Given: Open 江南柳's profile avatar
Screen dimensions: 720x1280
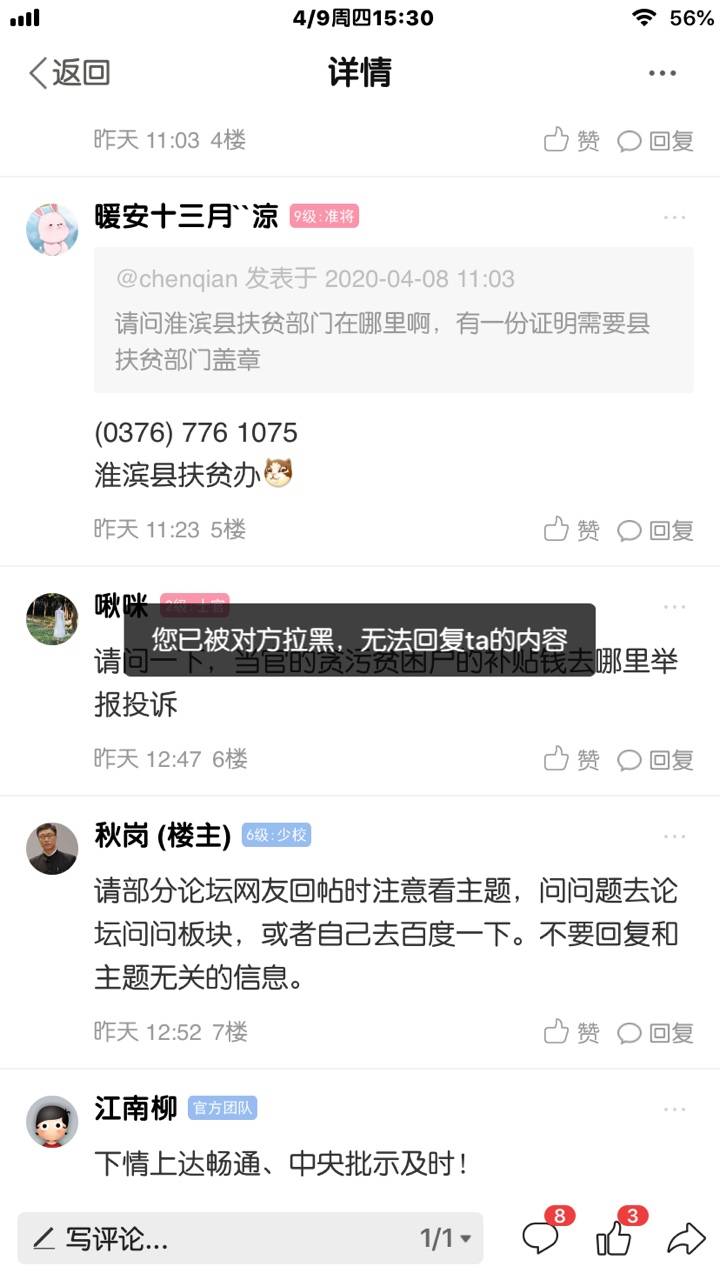Looking at the screenshot, I should [52, 1120].
